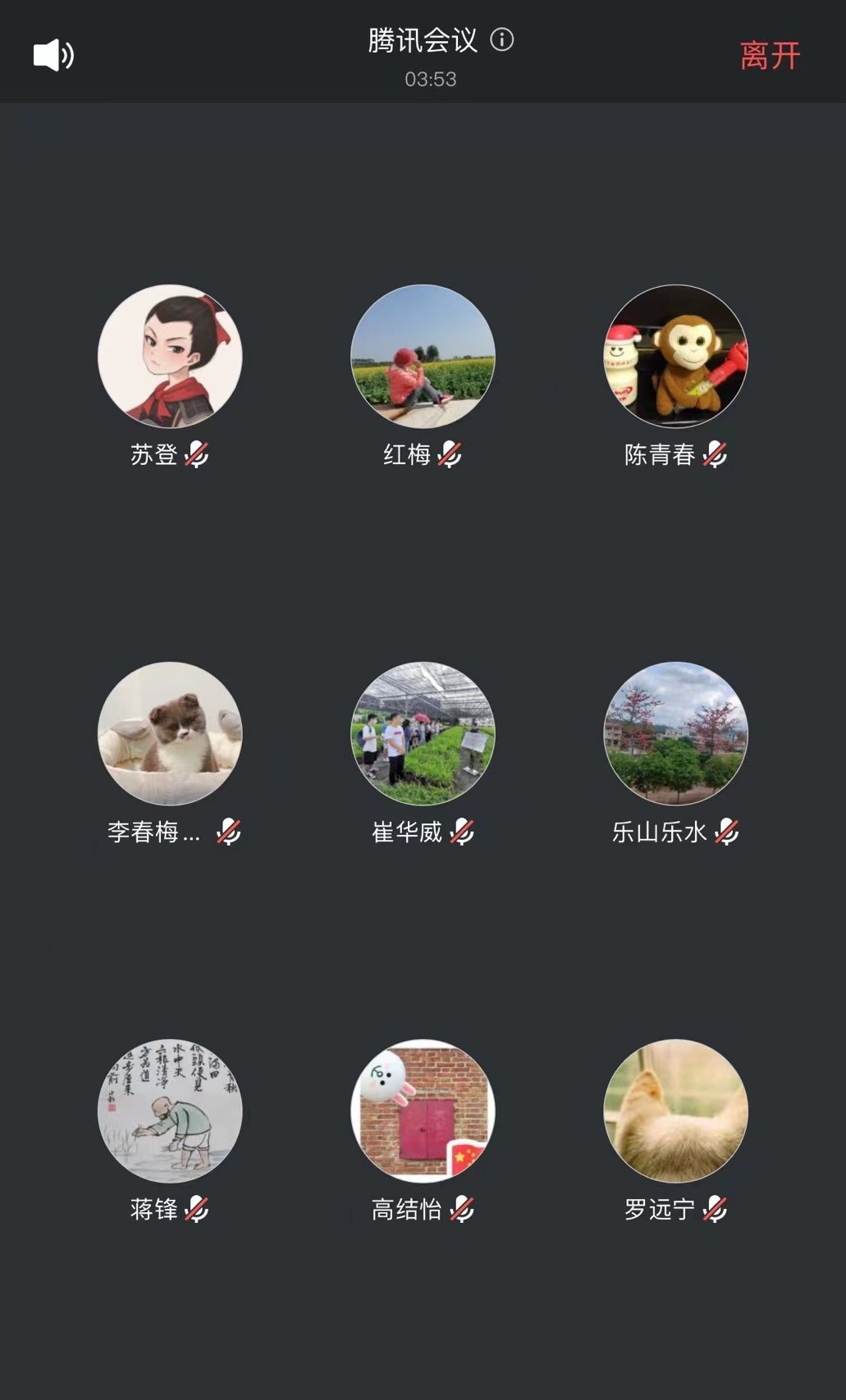The width and height of the screenshot is (846, 1400).
Task: View participant 陈青春's avatar
Action: 675,356
